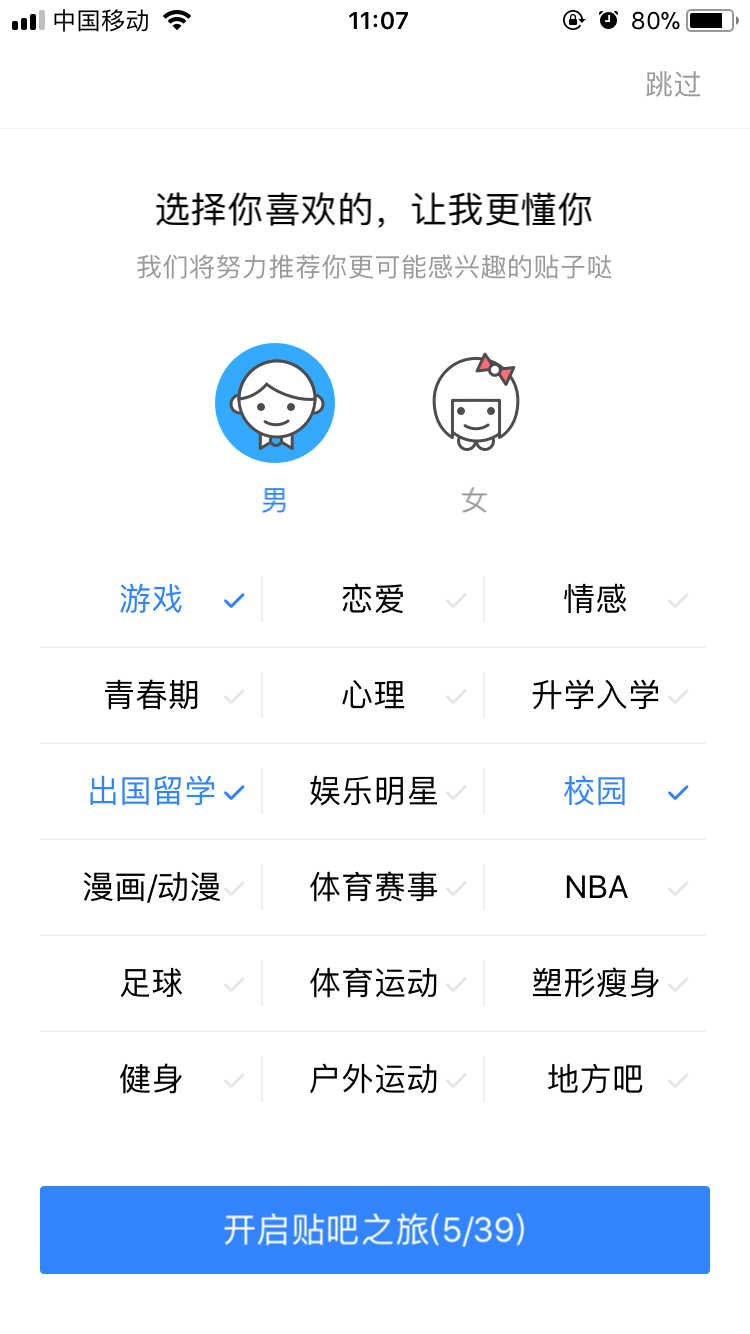Check the 情感 interest
This screenshot has width=750, height=1334.
point(595,600)
